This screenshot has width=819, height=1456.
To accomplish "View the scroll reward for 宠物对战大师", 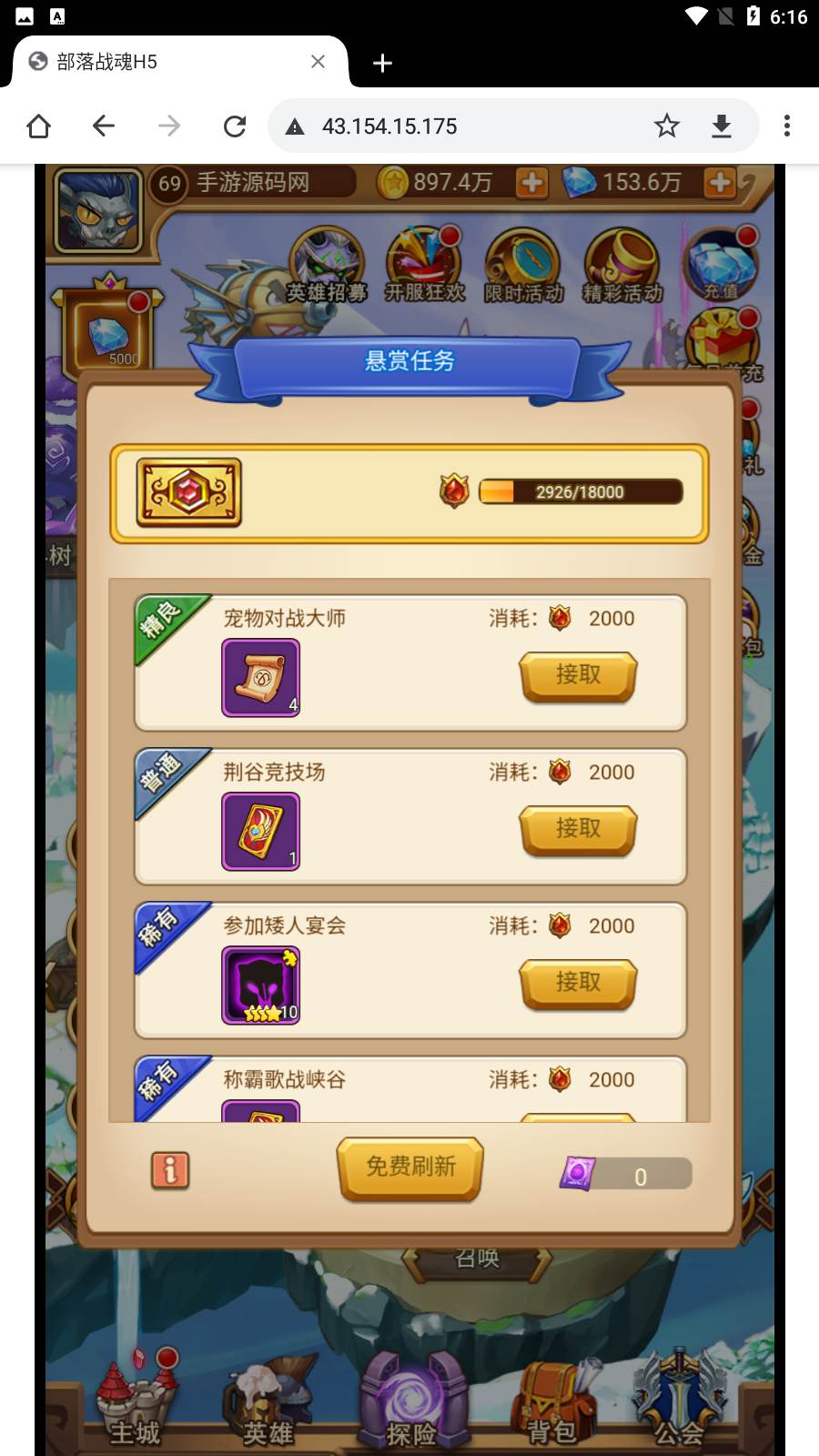I will coord(261,678).
